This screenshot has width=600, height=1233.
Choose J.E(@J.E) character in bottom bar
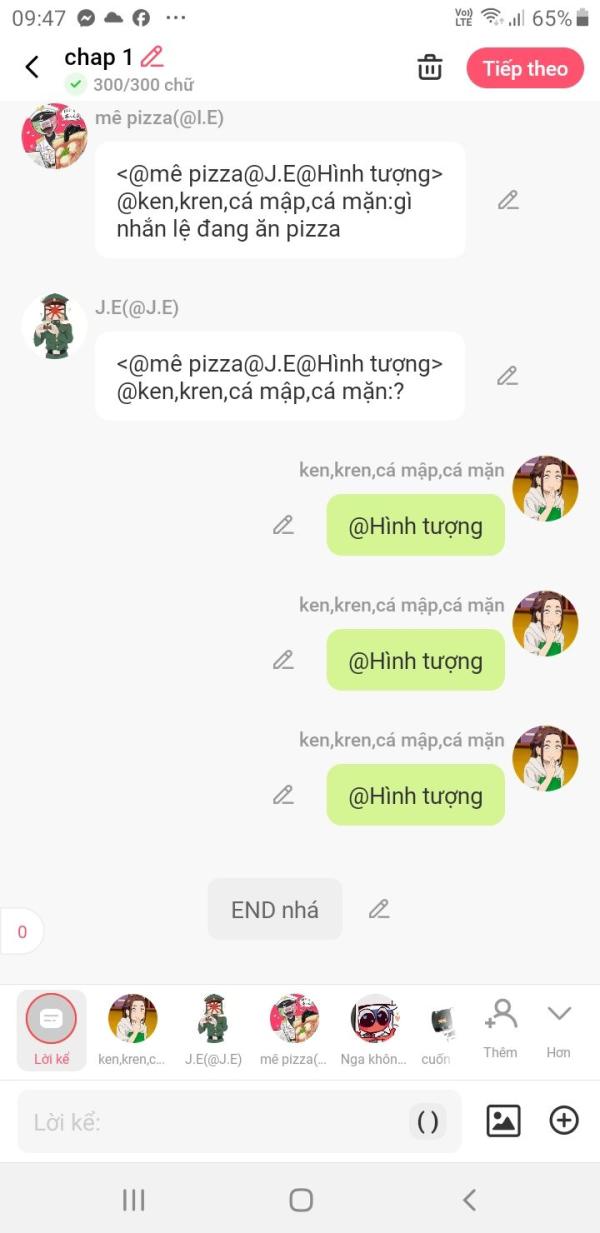213,1030
